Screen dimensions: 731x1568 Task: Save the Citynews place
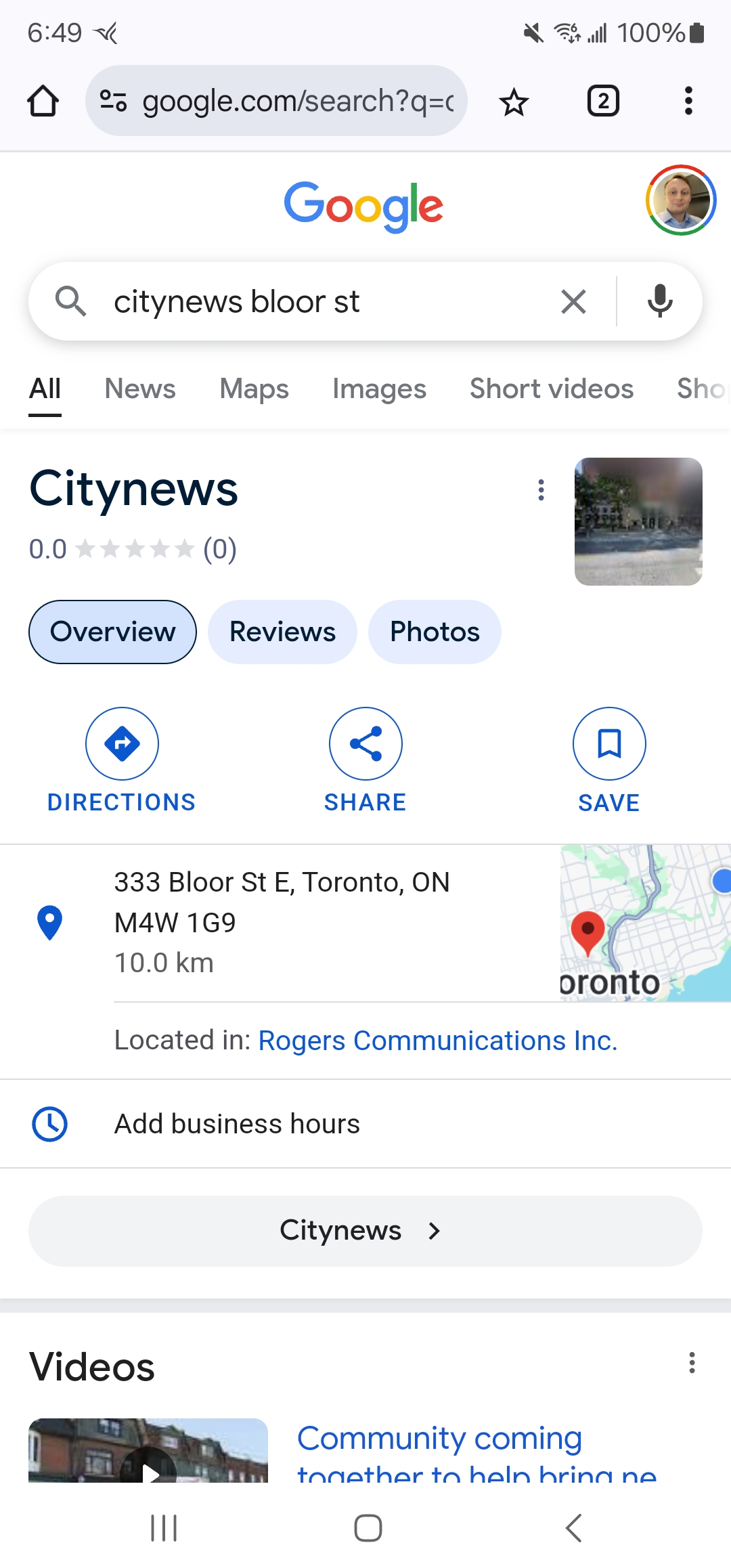608,743
